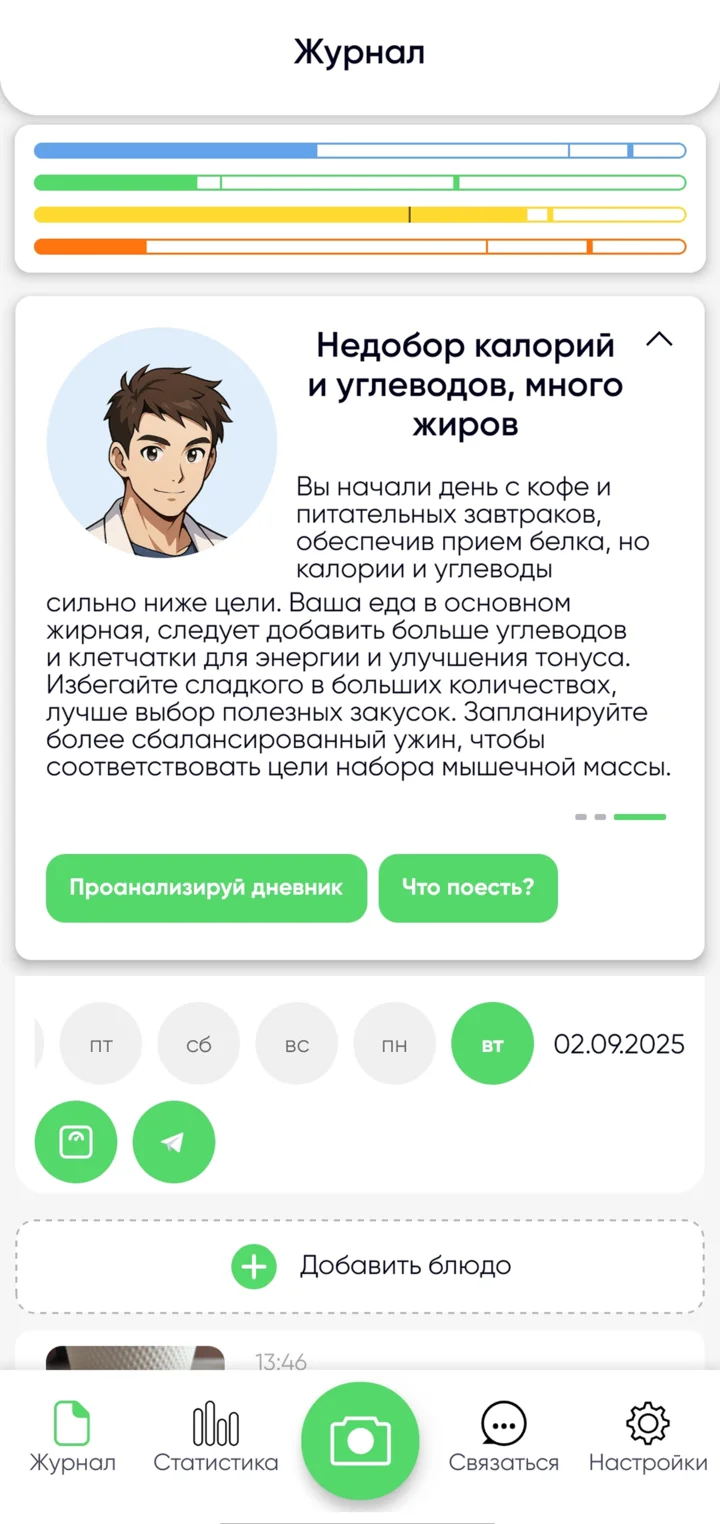
Task: Open the Настройки tab
Action: click(647, 1438)
